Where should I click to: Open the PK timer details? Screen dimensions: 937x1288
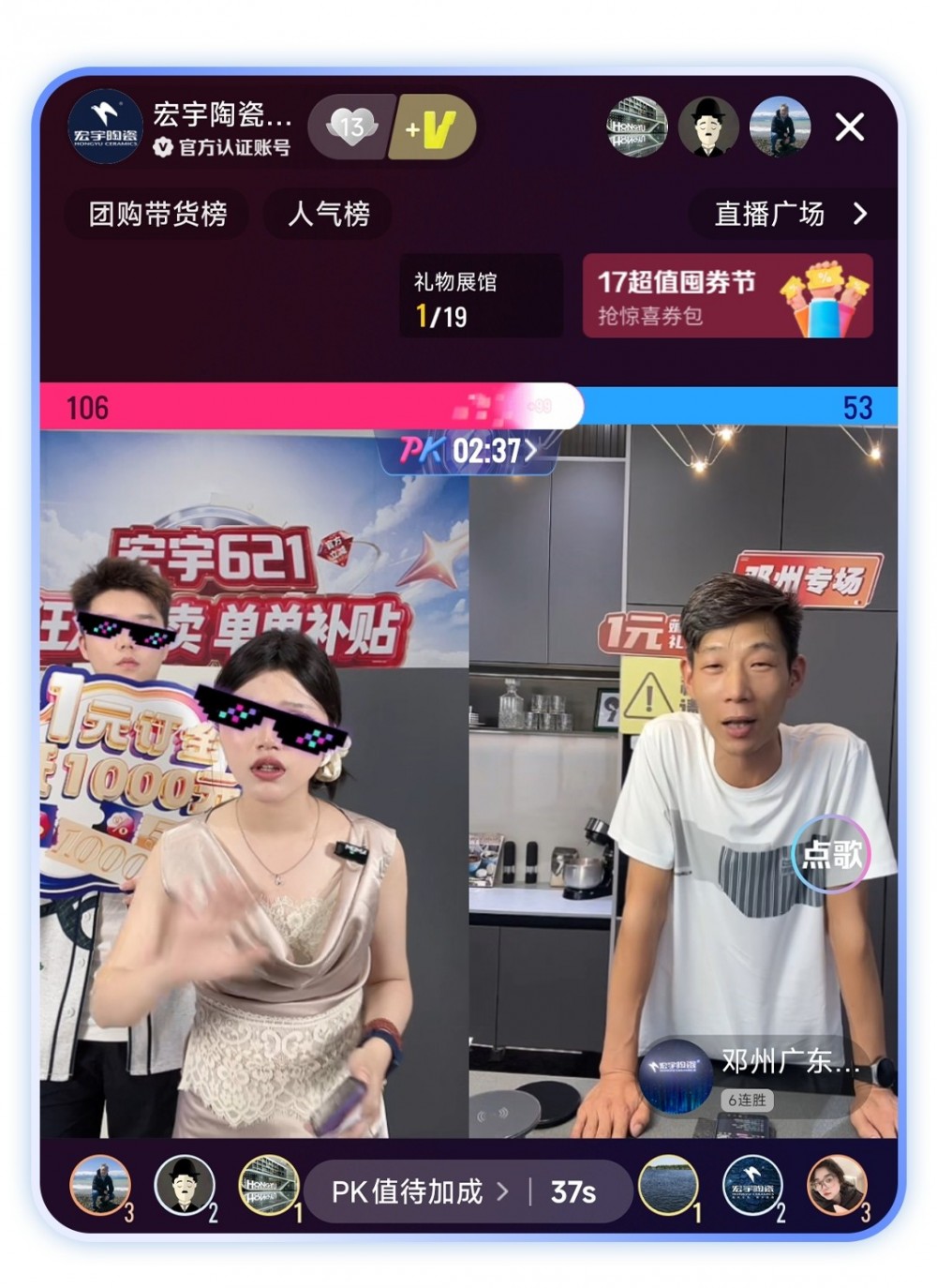[468, 451]
